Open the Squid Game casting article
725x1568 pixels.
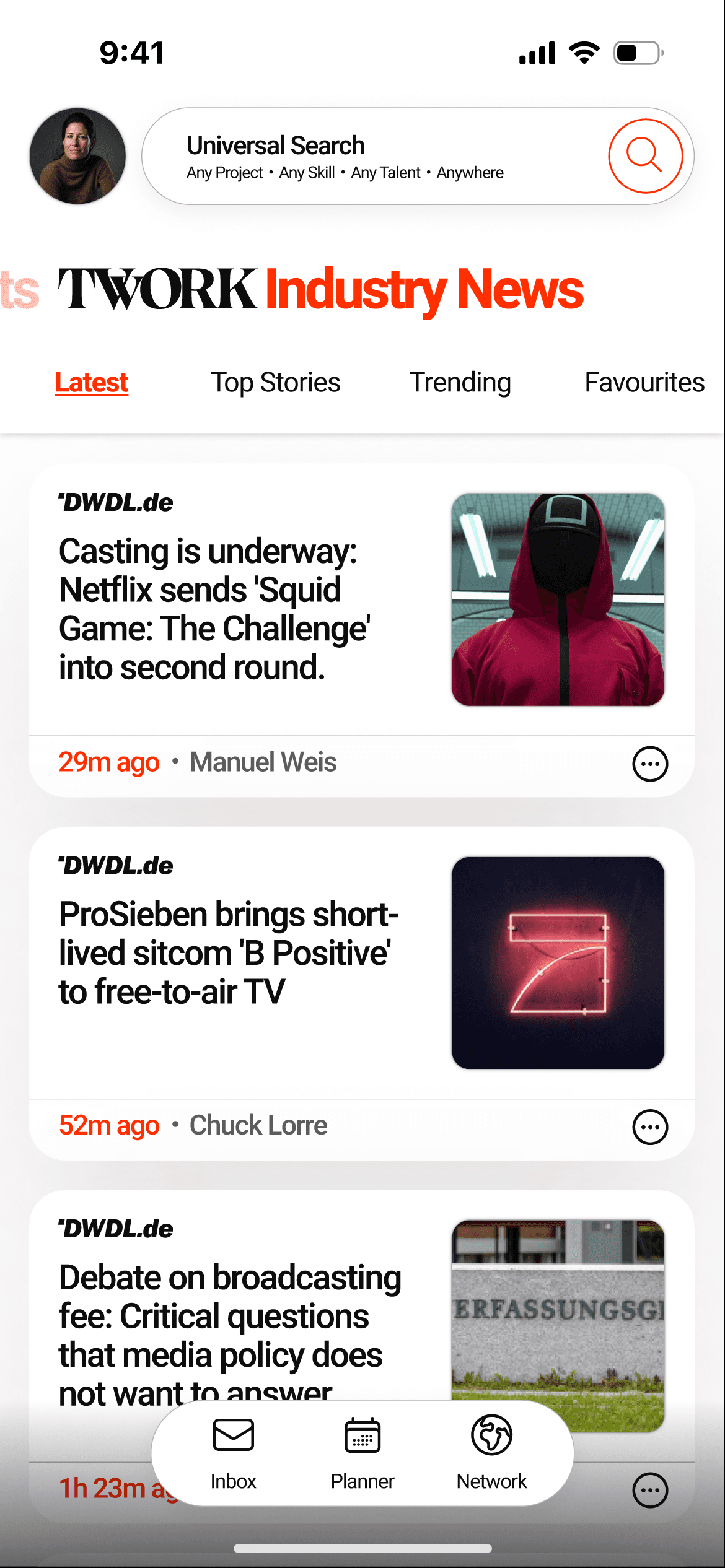(214, 609)
